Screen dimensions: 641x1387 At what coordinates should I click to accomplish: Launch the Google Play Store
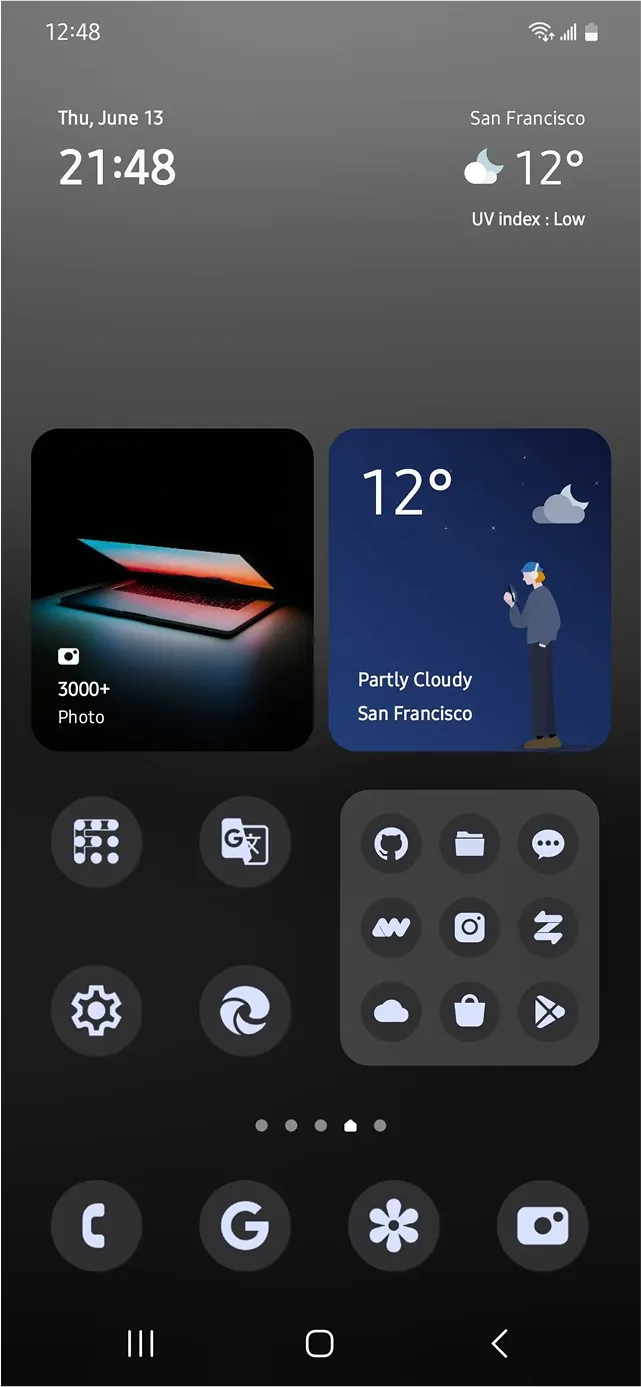point(548,1012)
